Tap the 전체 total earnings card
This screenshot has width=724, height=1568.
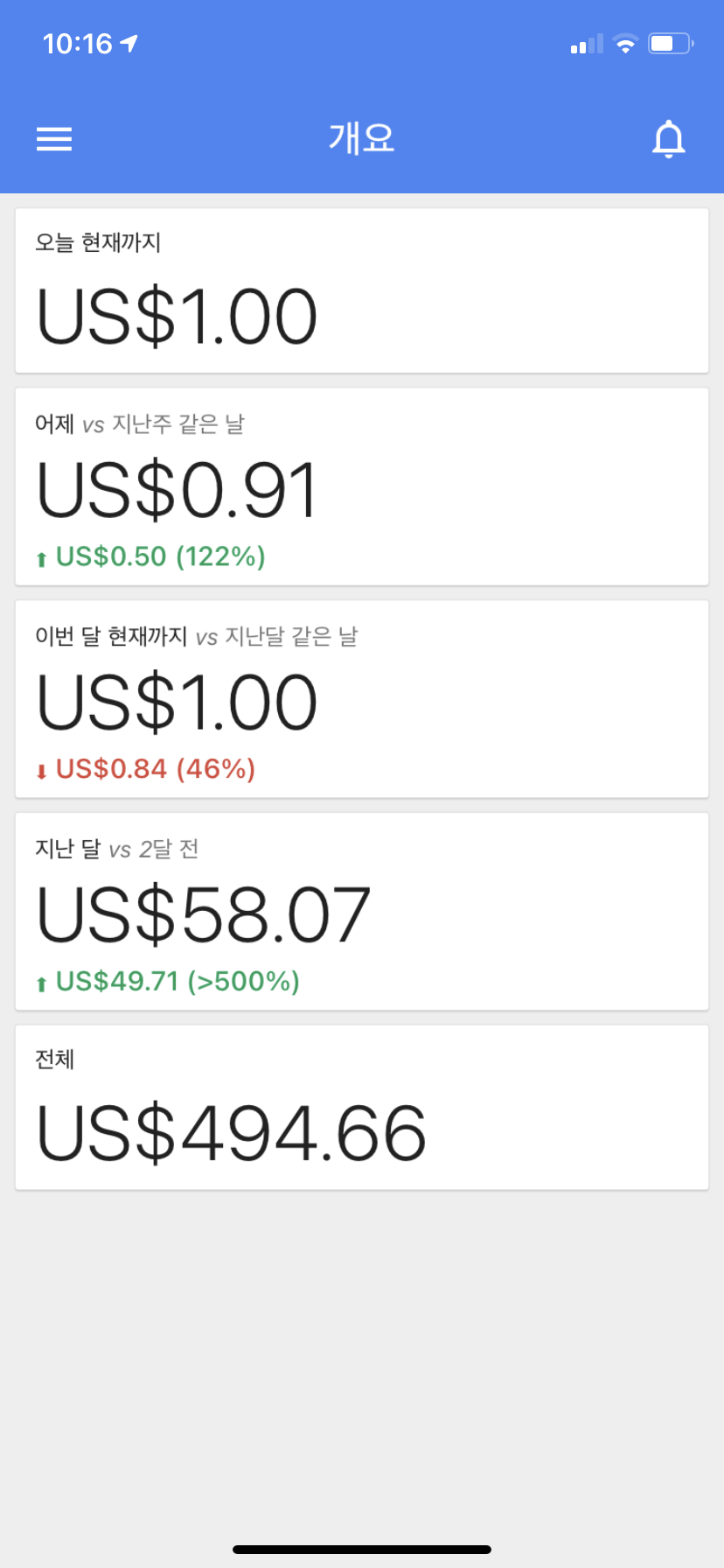tap(362, 1108)
